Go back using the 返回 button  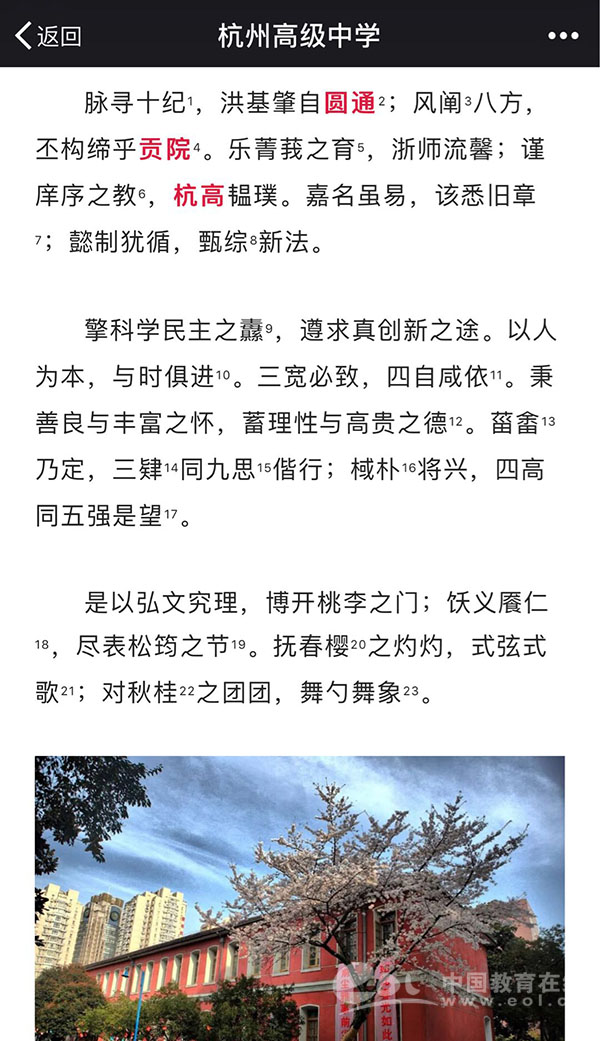[48, 36]
